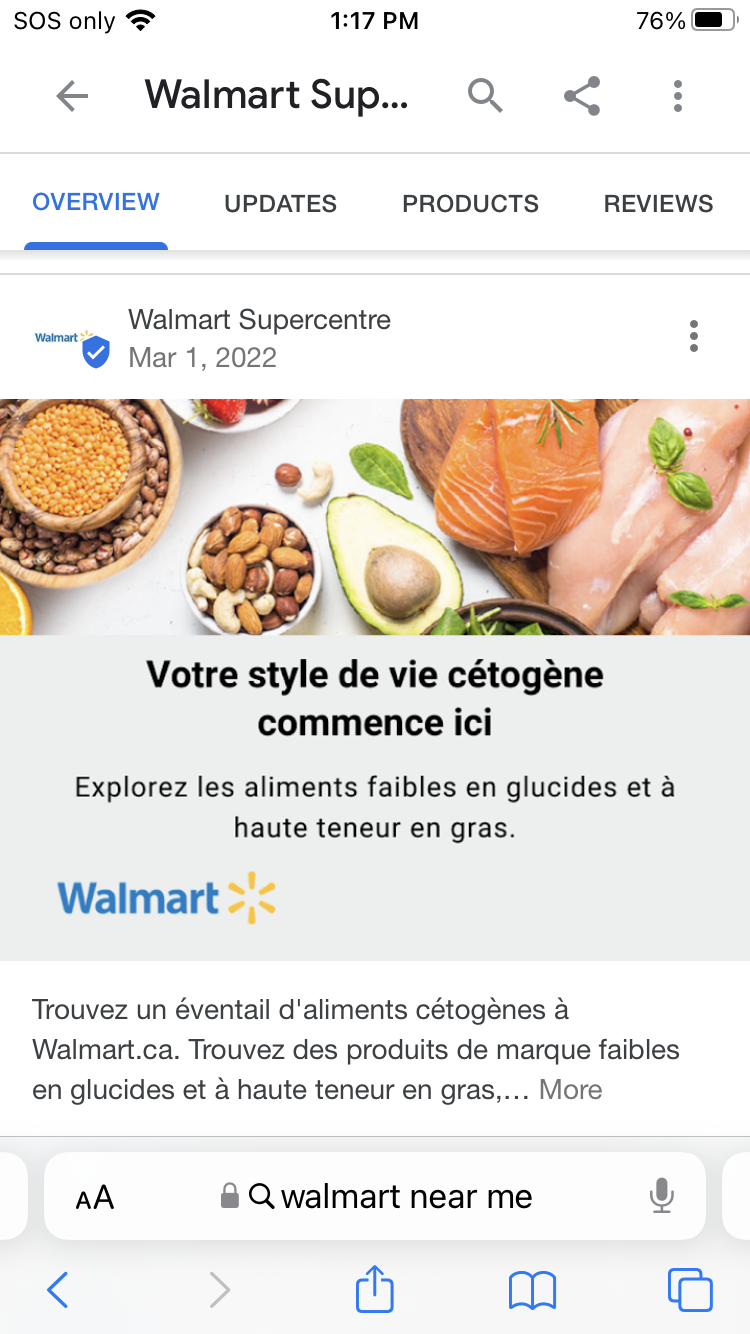Switch to the Products tab

pyautogui.click(x=470, y=204)
